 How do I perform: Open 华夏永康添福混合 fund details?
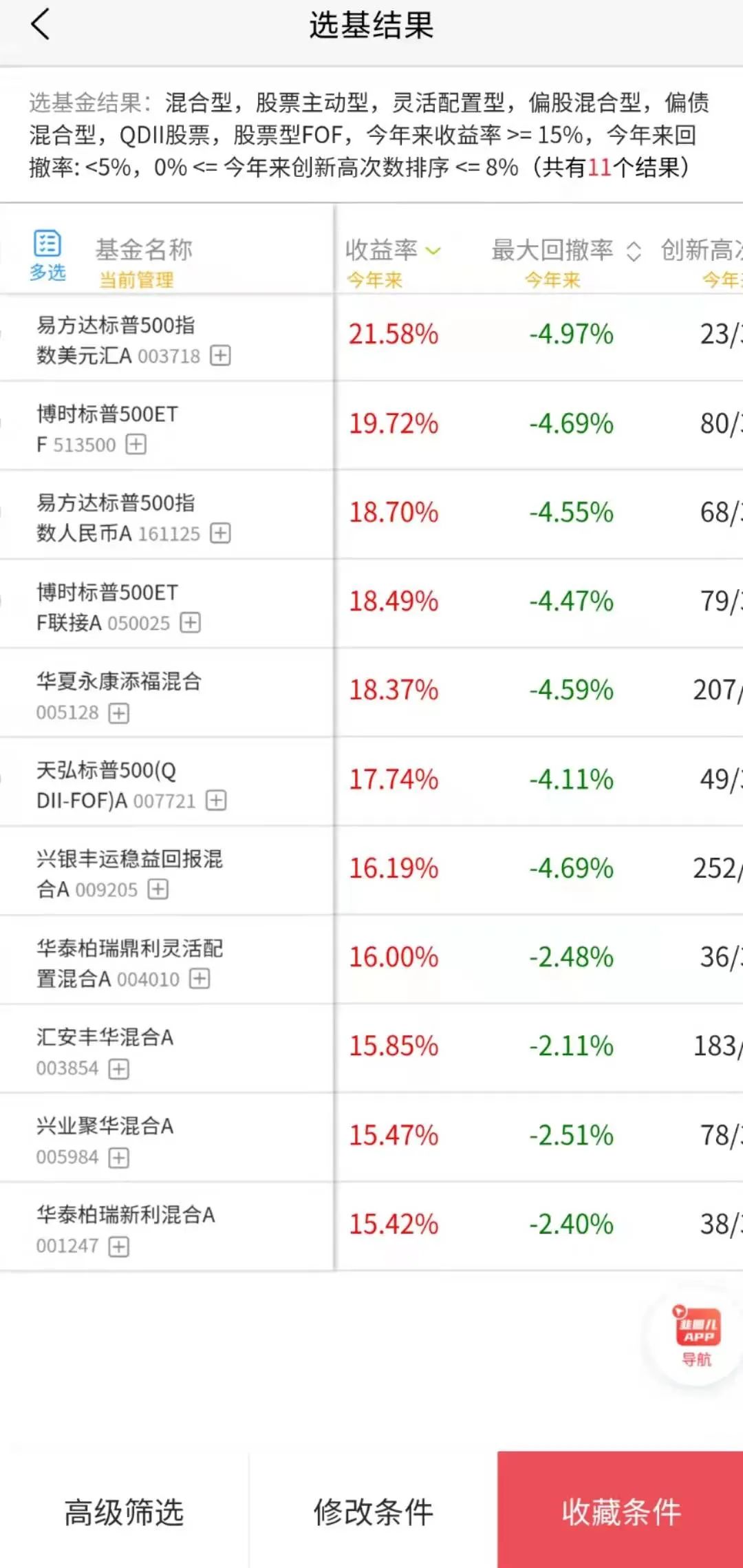118,696
